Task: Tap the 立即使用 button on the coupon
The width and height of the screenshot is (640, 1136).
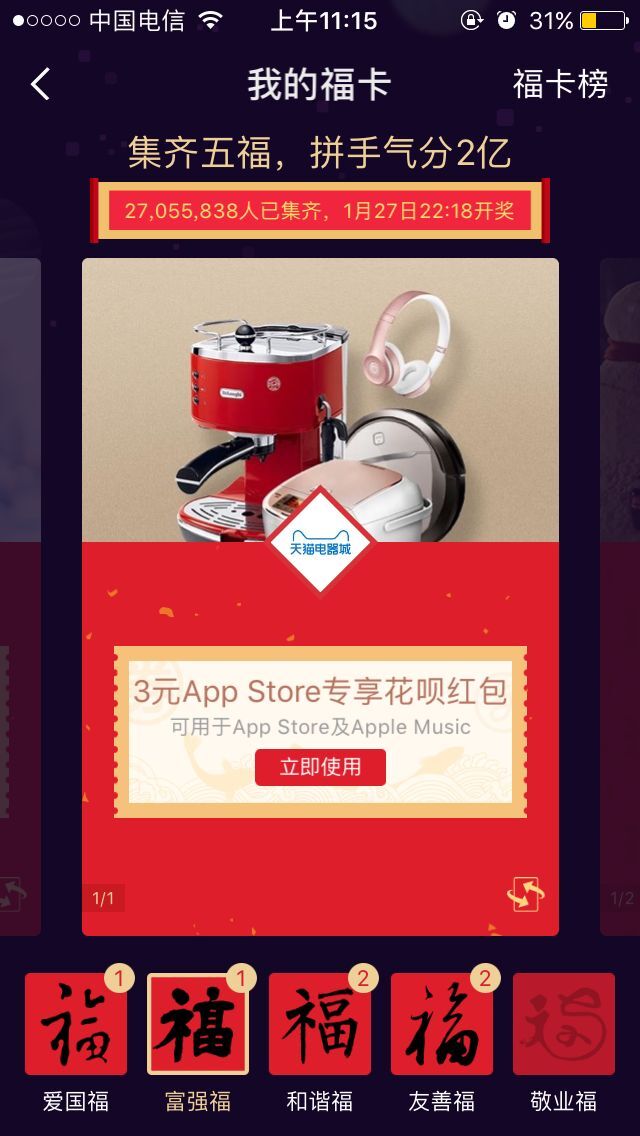Action: point(320,767)
